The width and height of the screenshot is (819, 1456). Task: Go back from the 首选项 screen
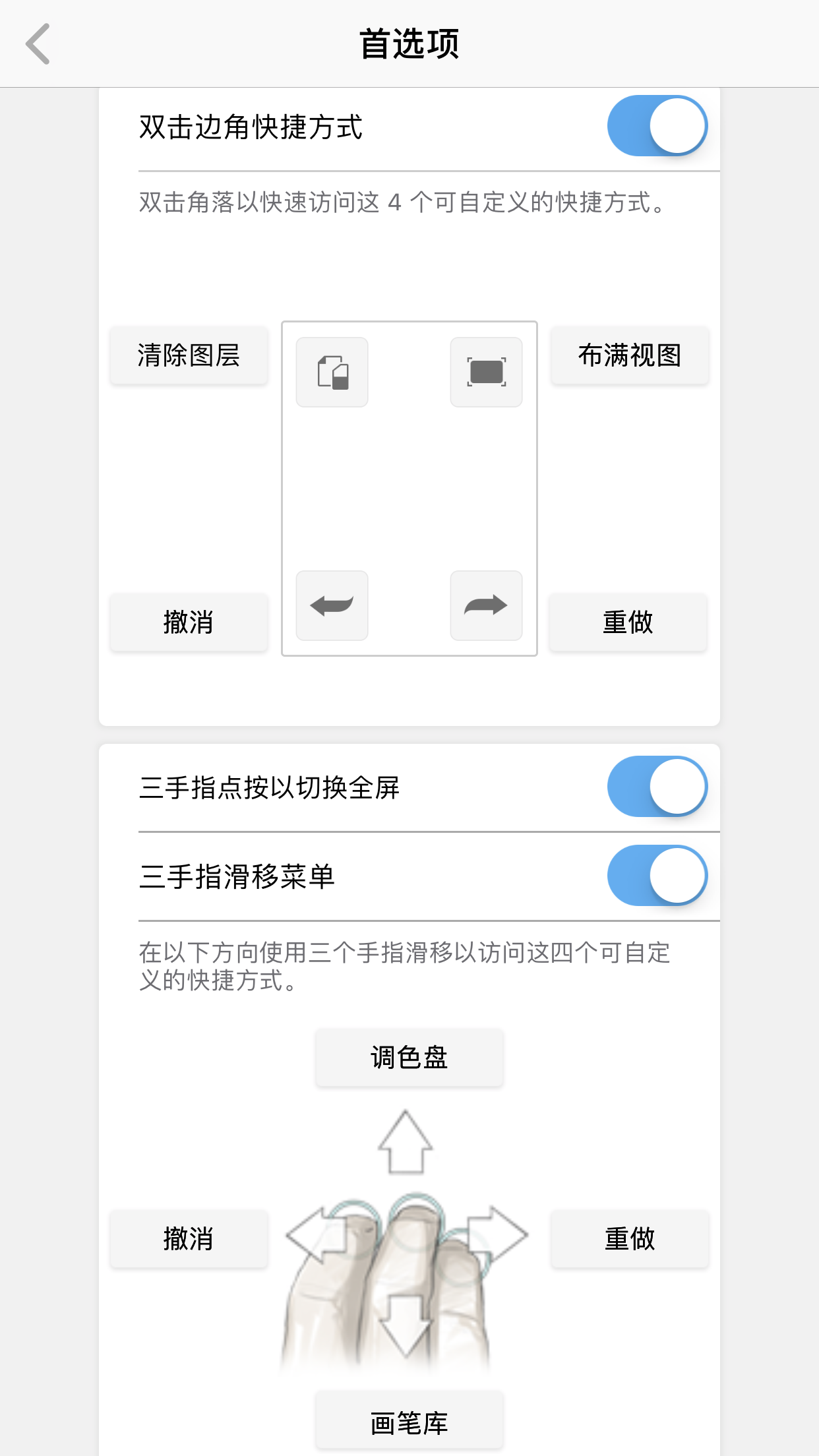[38, 44]
